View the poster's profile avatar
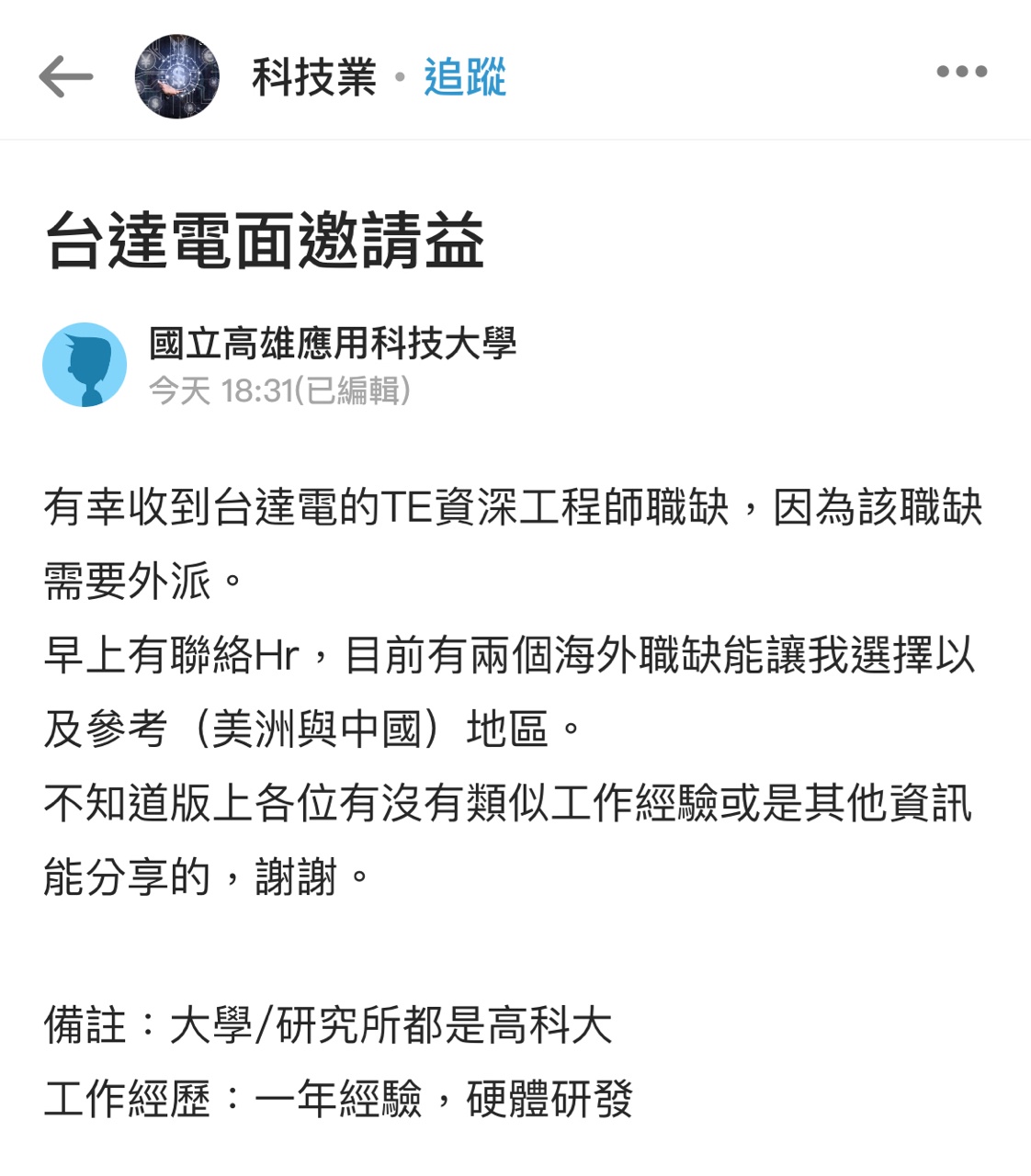Image resolution: width=1031 pixels, height=1176 pixels. coord(85,365)
